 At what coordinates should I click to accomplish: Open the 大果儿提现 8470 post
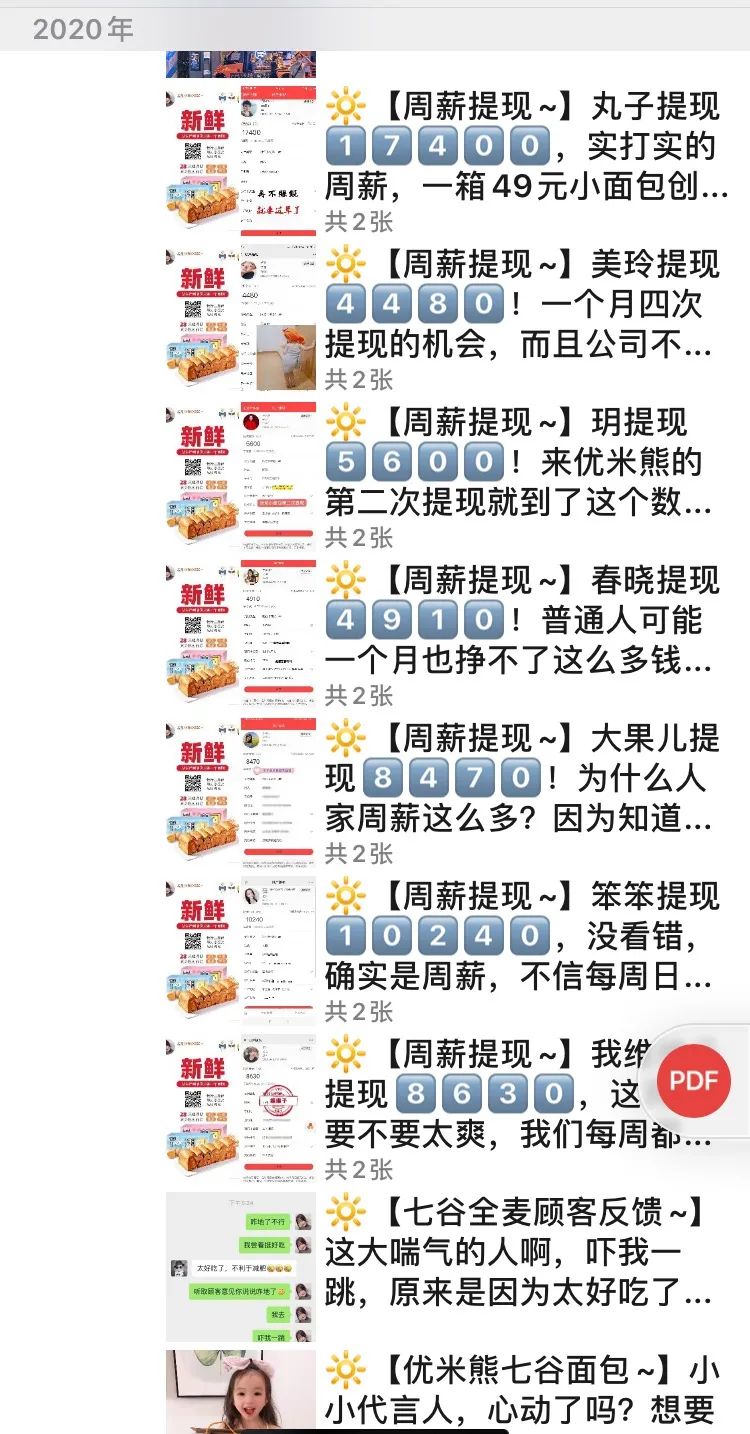pos(520,778)
